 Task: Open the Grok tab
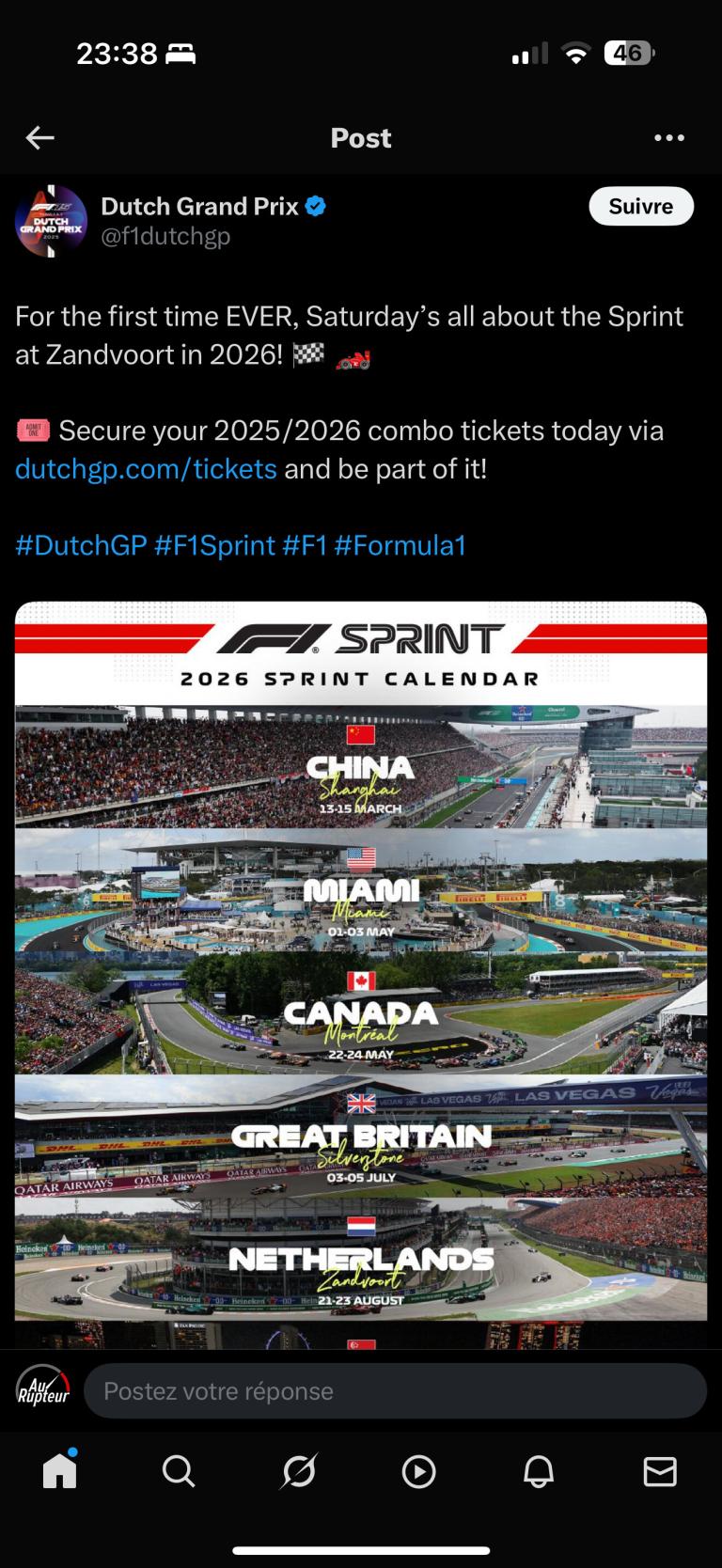coord(299,1471)
